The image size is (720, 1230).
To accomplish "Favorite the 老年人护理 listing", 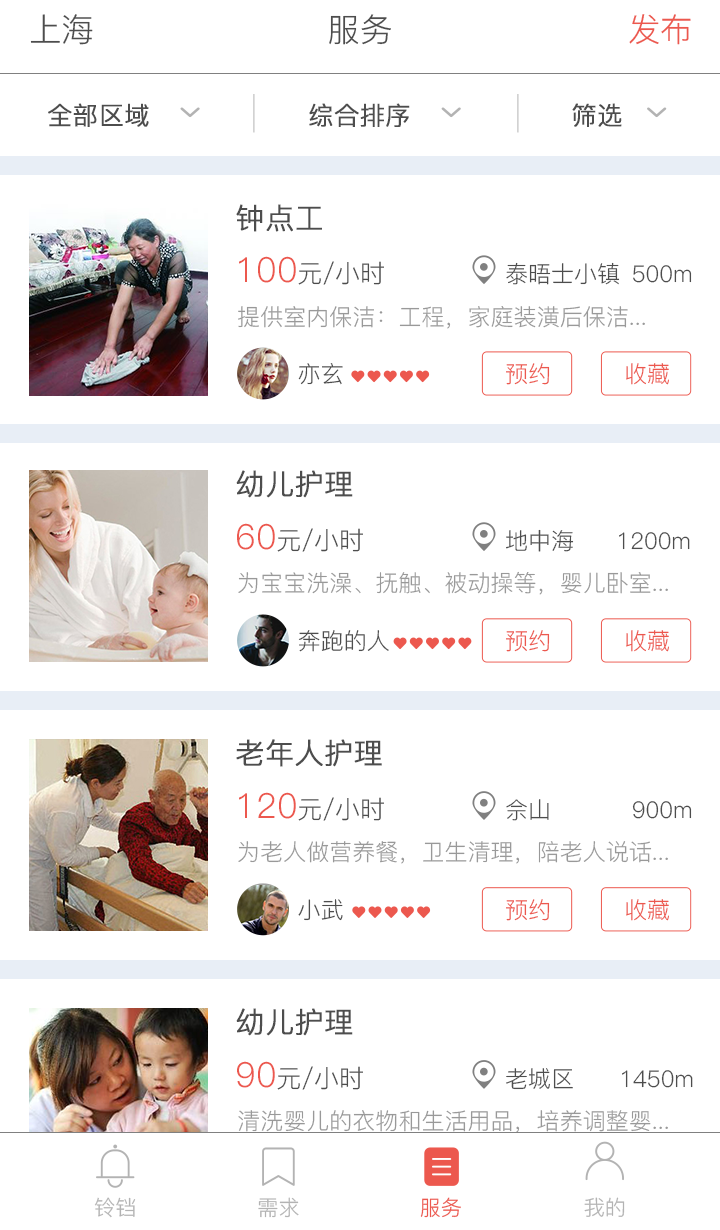I will pyautogui.click(x=646, y=910).
